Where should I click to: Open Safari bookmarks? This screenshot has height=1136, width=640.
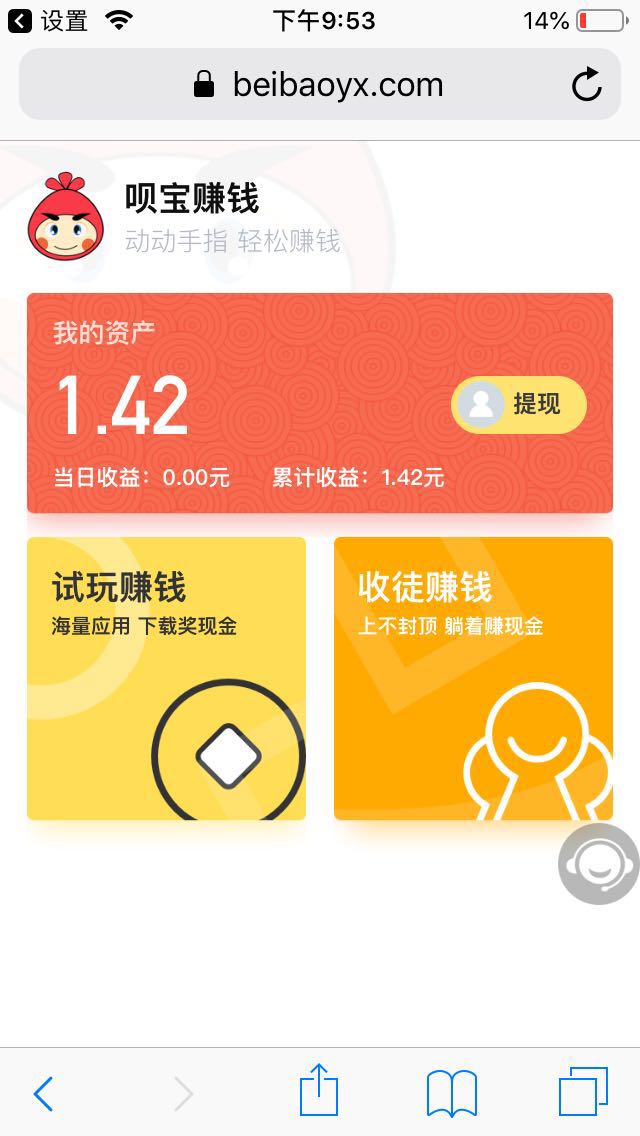[451, 1093]
